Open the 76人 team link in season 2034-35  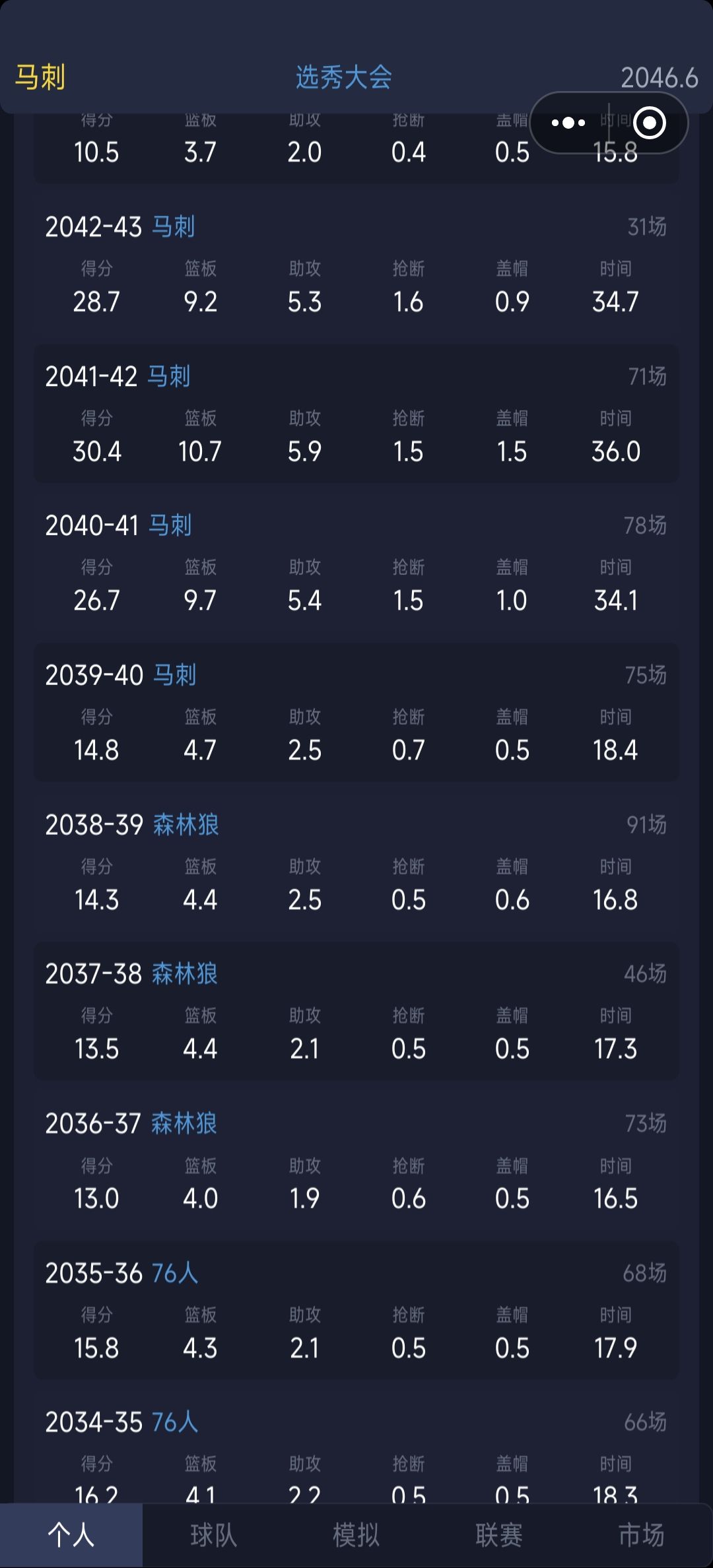[175, 1423]
